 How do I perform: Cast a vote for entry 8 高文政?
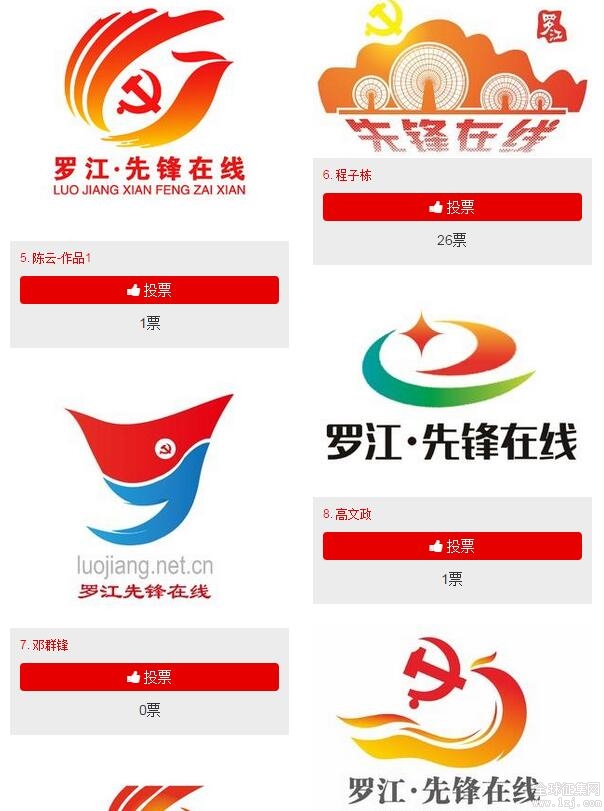click(452, 546)
